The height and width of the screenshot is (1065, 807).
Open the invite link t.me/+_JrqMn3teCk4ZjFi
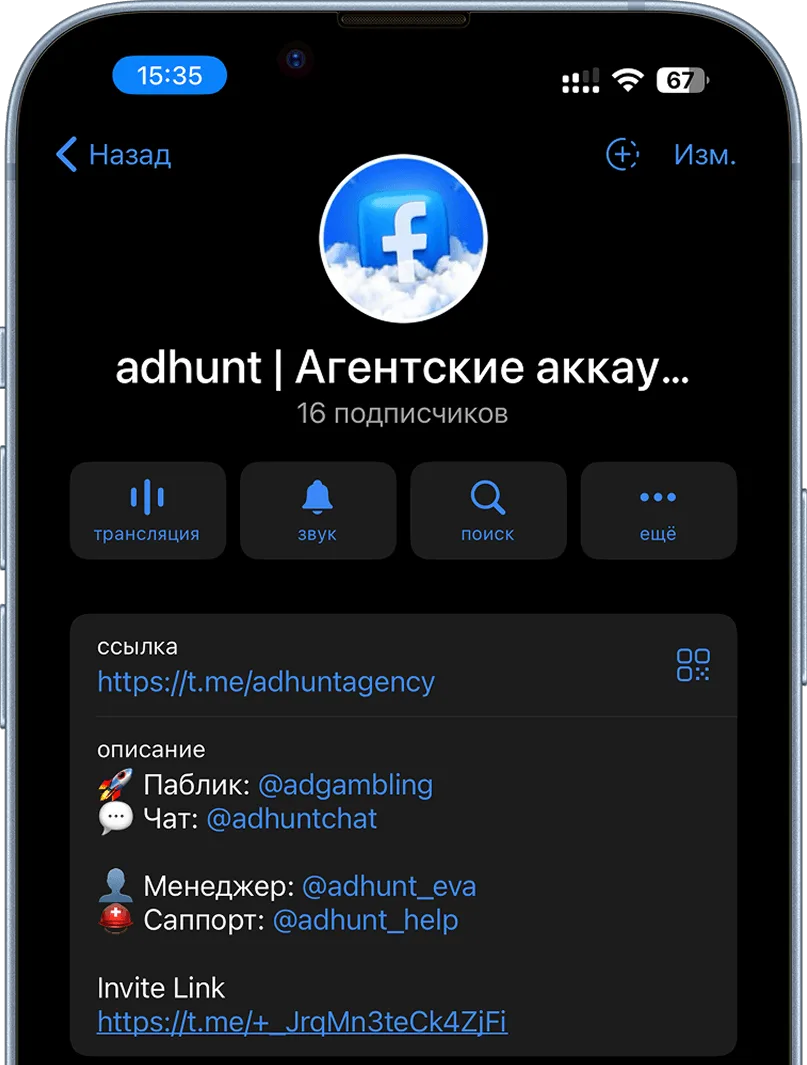coord(302,1022)
